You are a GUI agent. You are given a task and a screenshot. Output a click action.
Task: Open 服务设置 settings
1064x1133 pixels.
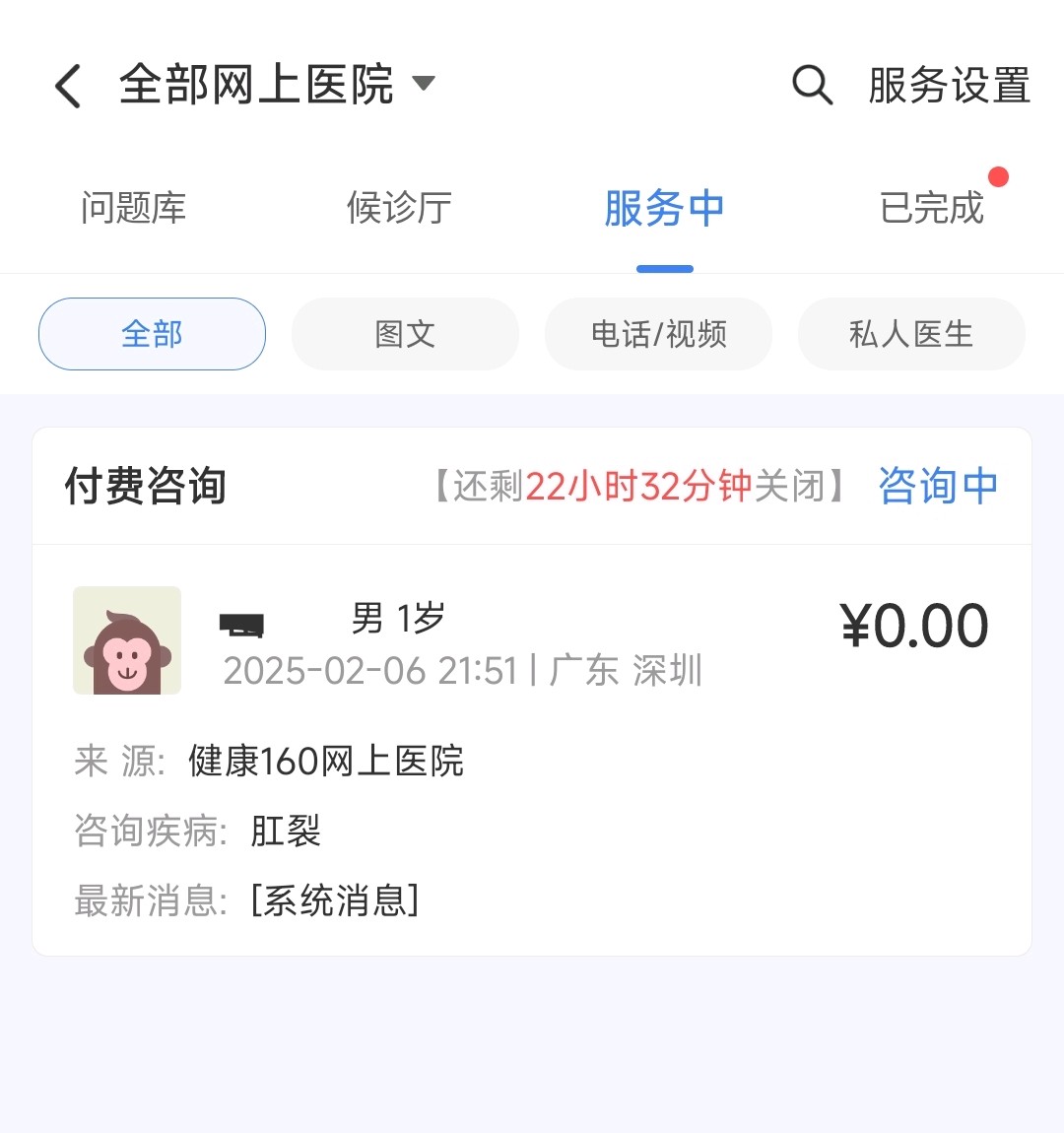point(949,86)
